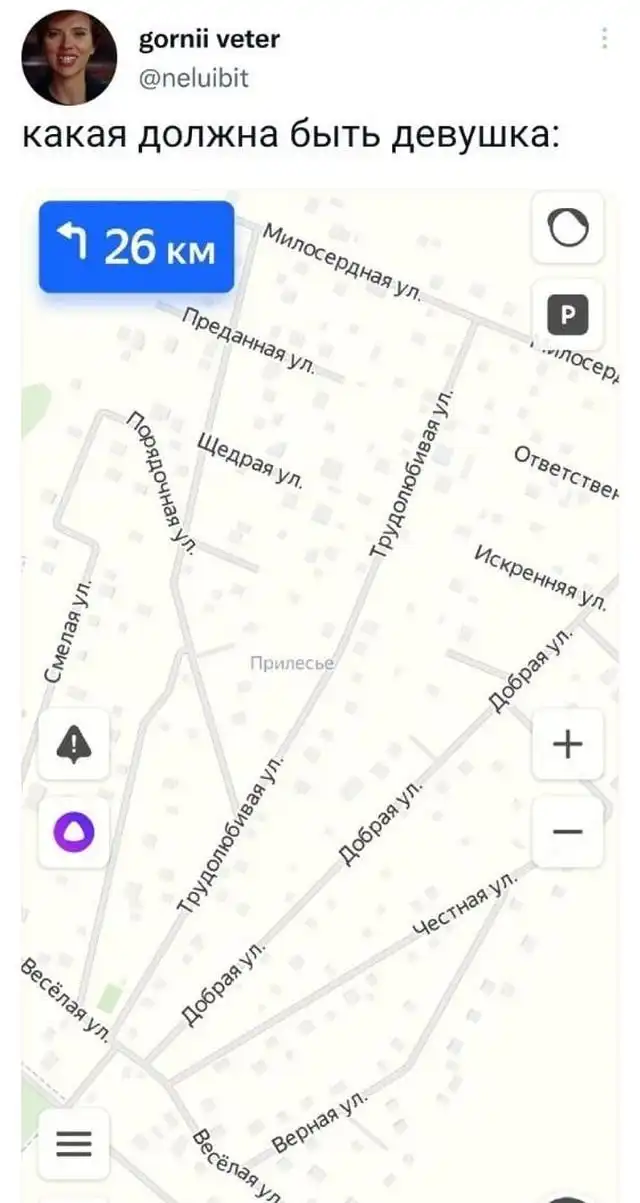Open the tweet's overflow menu
The height and width of the screenshot is (1203, 640).
[605, 38]
